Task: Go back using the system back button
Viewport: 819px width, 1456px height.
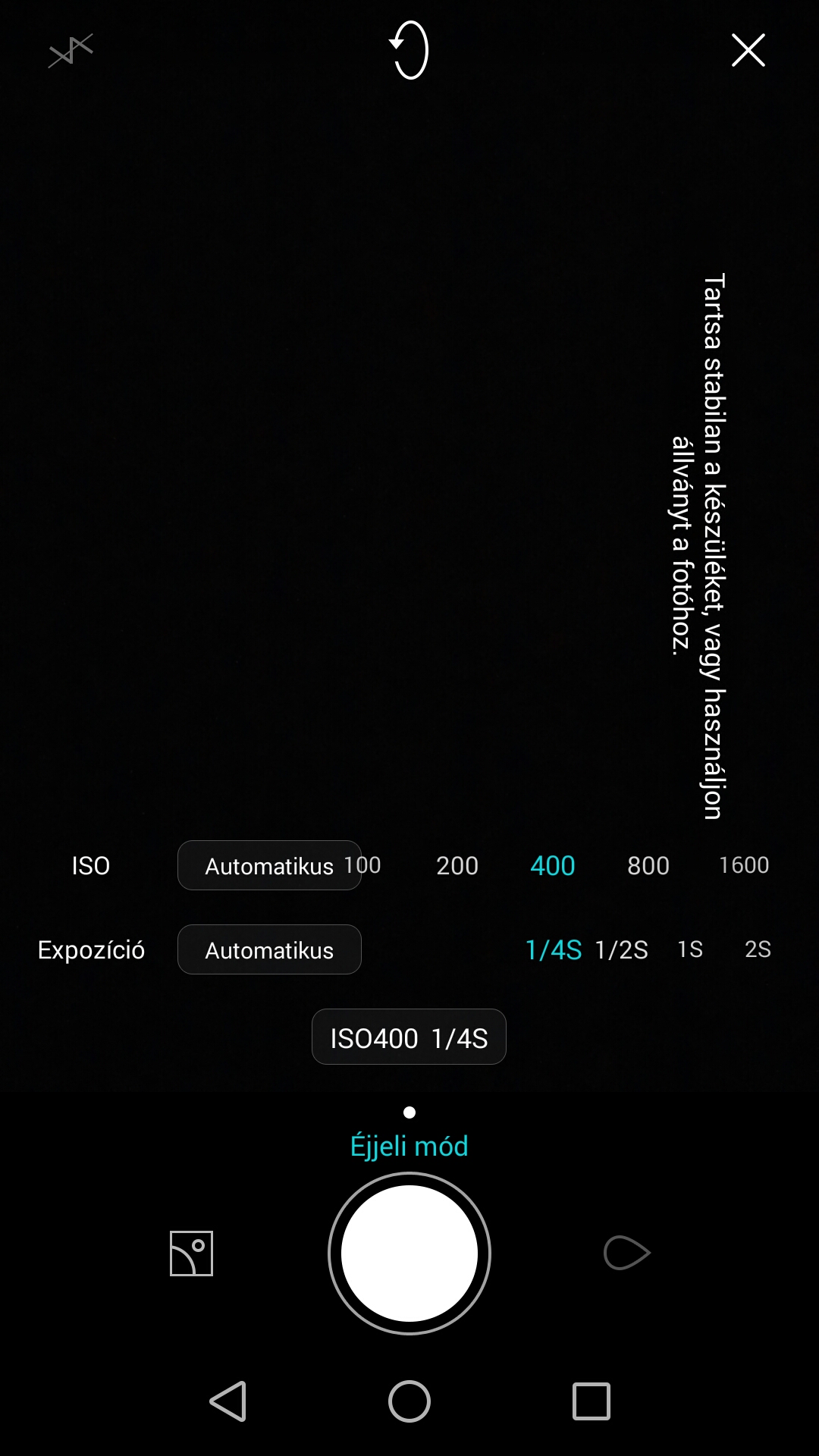Action: (228, 1401)
